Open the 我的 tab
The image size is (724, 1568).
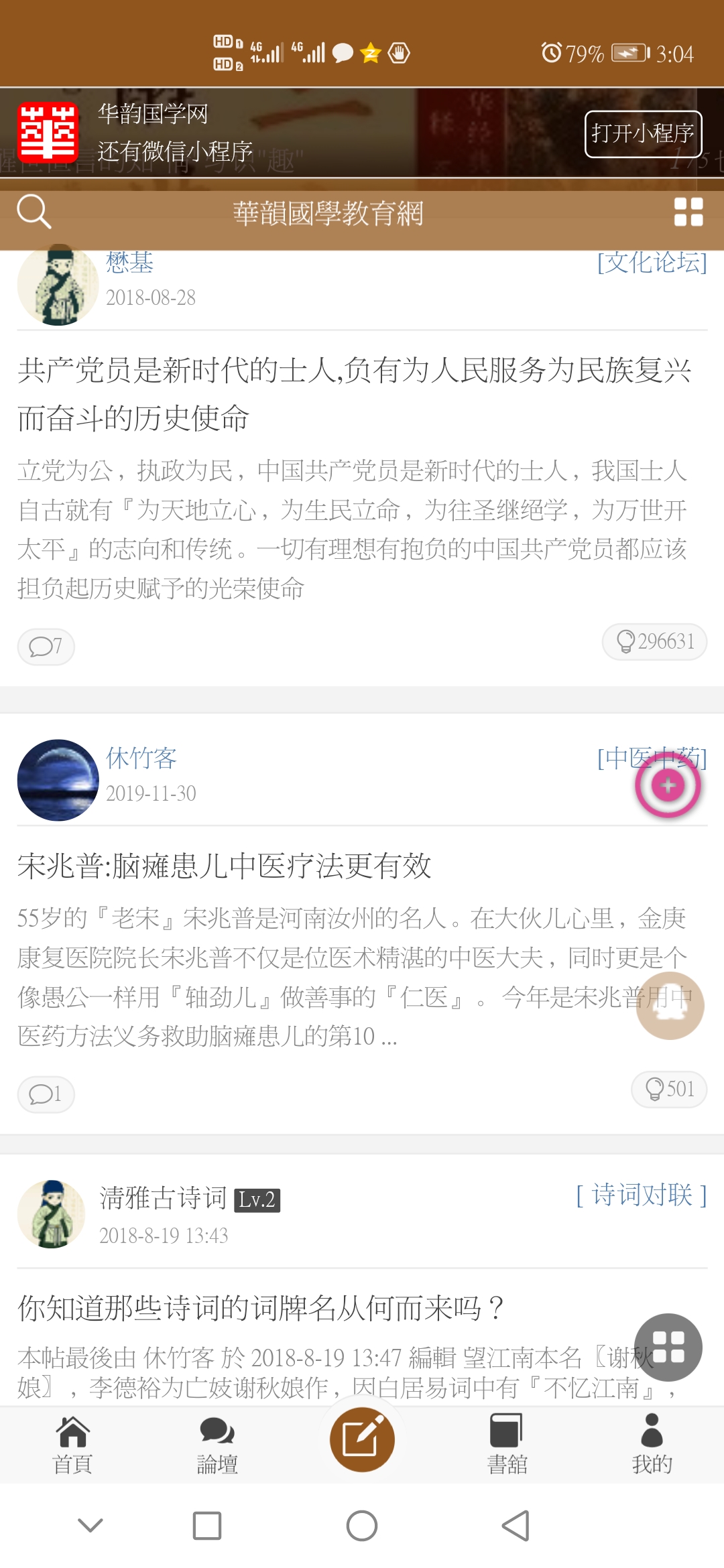pyautogui.click(x=652, y=1445)
